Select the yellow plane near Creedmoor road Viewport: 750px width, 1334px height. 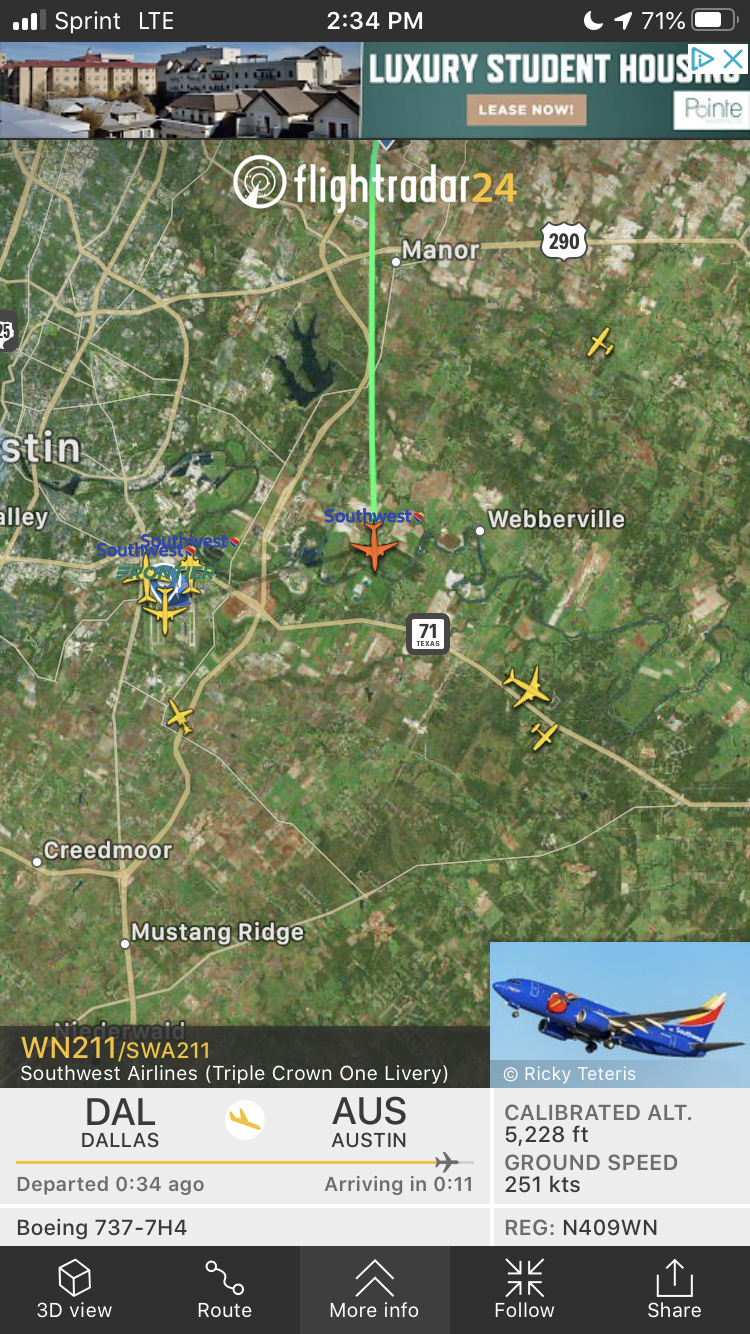tap(180, 716)
